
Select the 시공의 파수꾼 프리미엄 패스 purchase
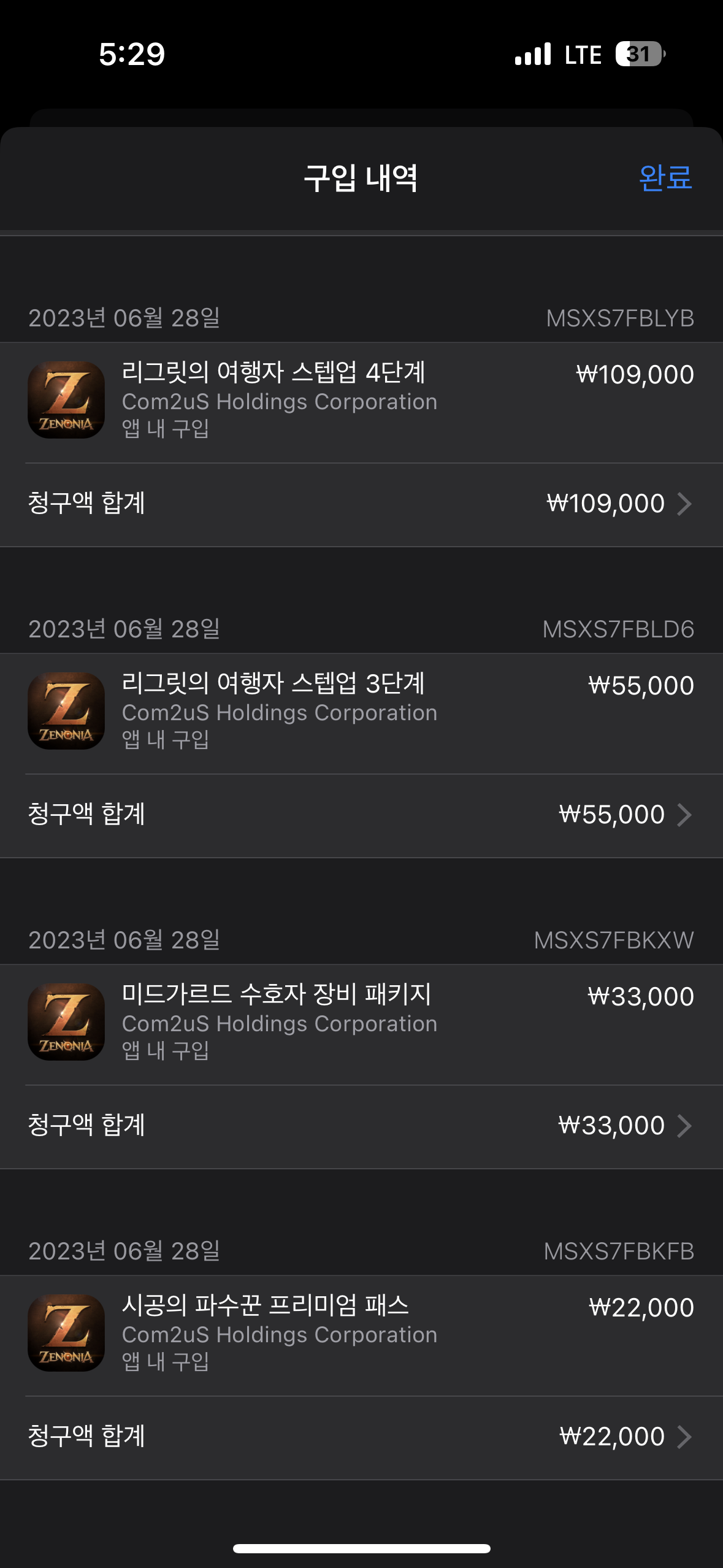coord(362,1334)
